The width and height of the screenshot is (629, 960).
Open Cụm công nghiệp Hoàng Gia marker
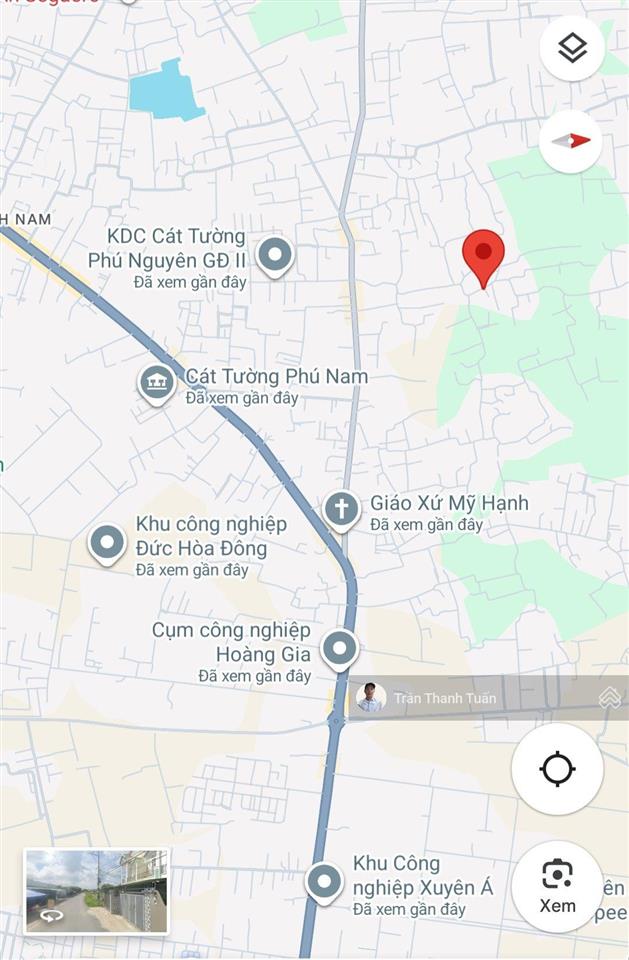(x=340, y=648)
